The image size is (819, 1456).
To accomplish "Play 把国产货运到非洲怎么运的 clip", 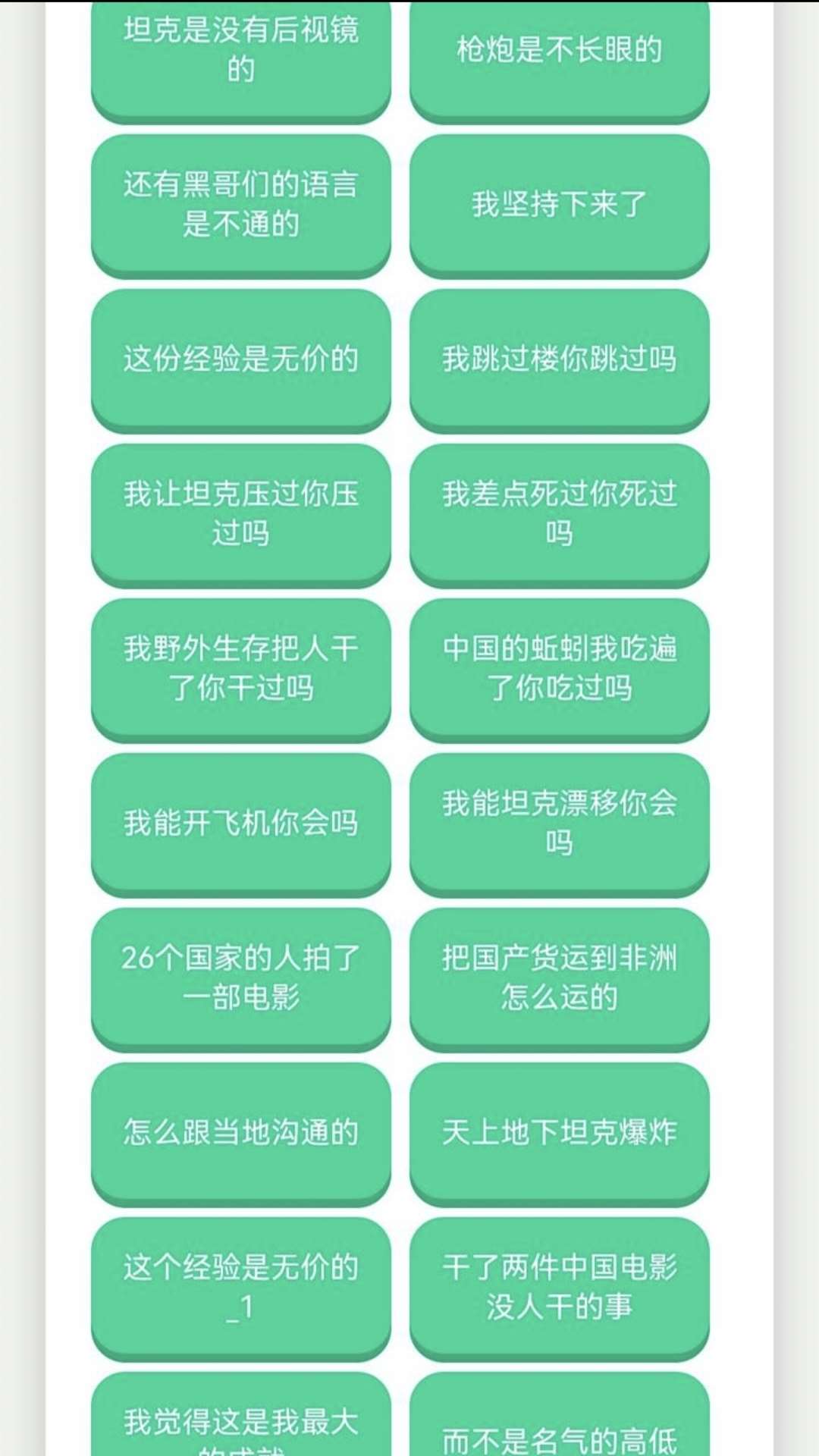I will tap(559, 977).
